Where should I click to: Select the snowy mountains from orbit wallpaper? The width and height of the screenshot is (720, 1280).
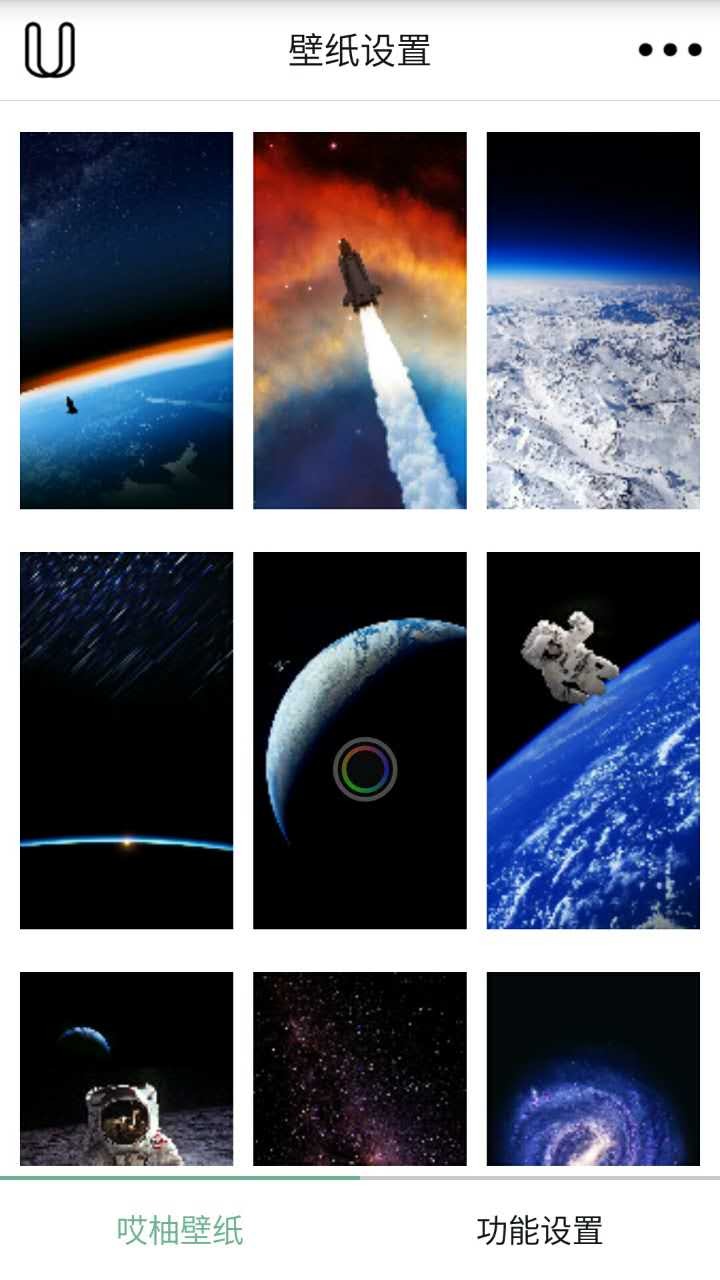pyautogui.click(x=593, y=320)
